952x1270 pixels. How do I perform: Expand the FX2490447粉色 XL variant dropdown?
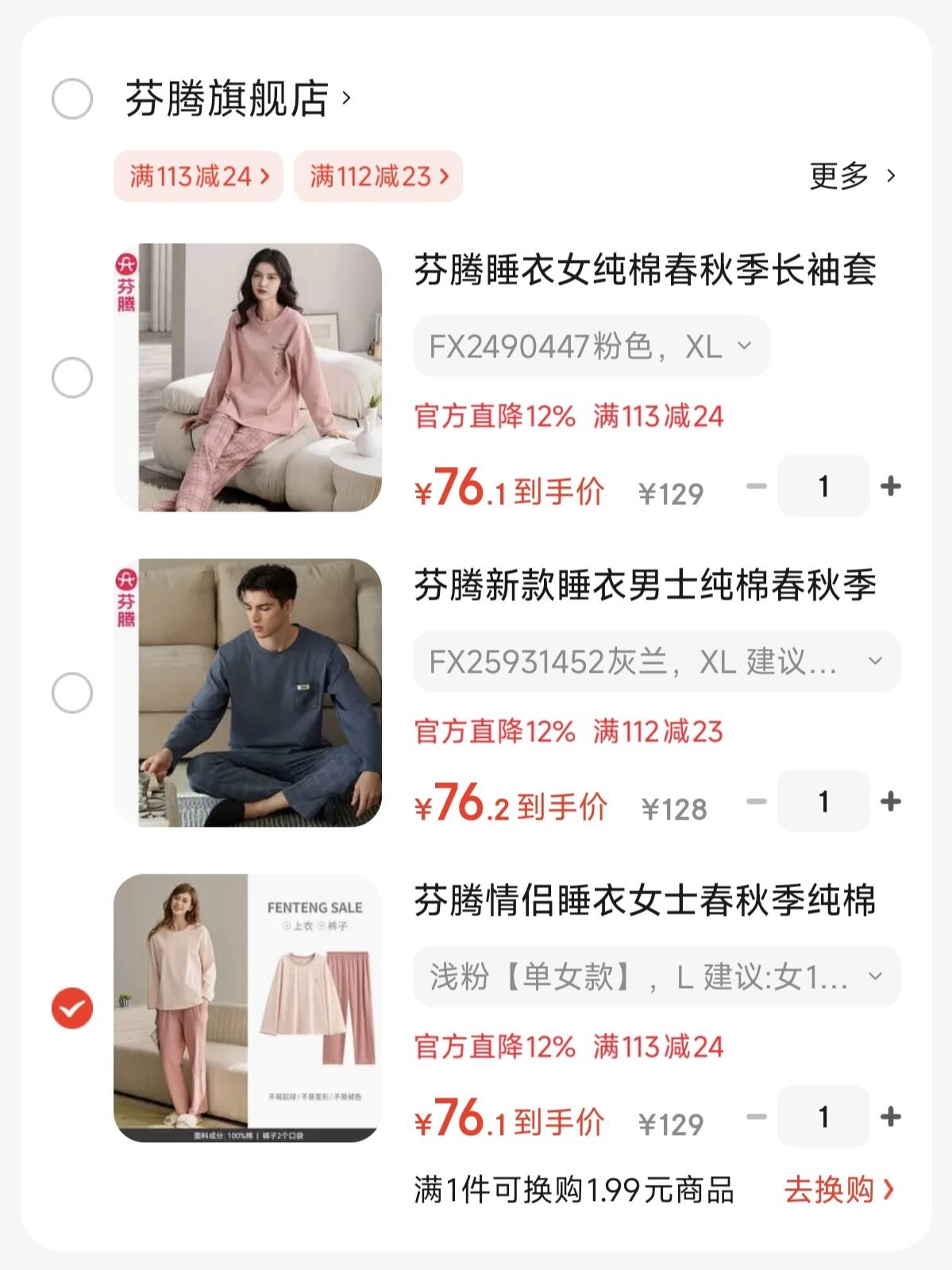click(x=591, y=346)
